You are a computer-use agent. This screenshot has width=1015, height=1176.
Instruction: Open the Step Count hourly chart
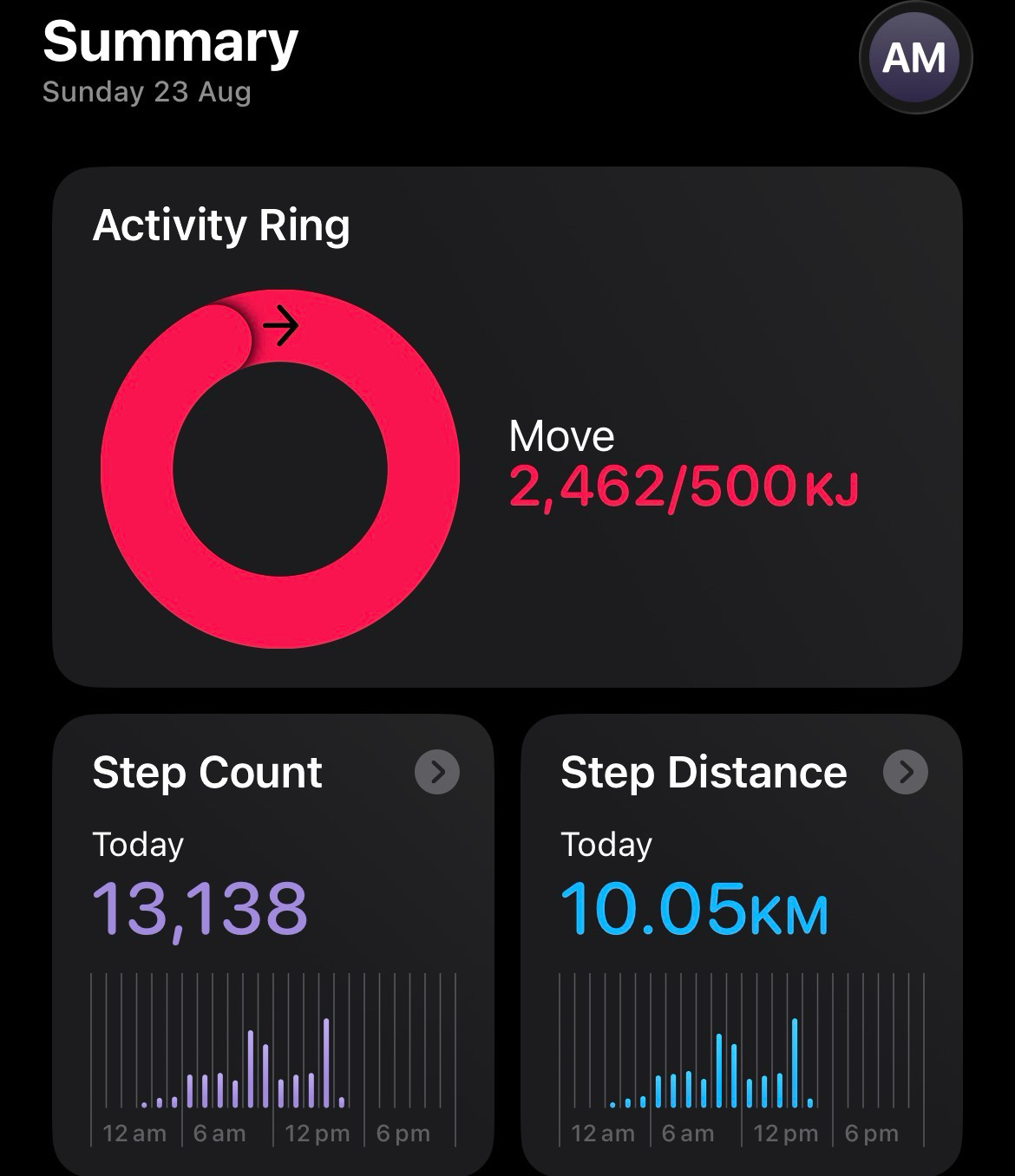point(273,1060)
